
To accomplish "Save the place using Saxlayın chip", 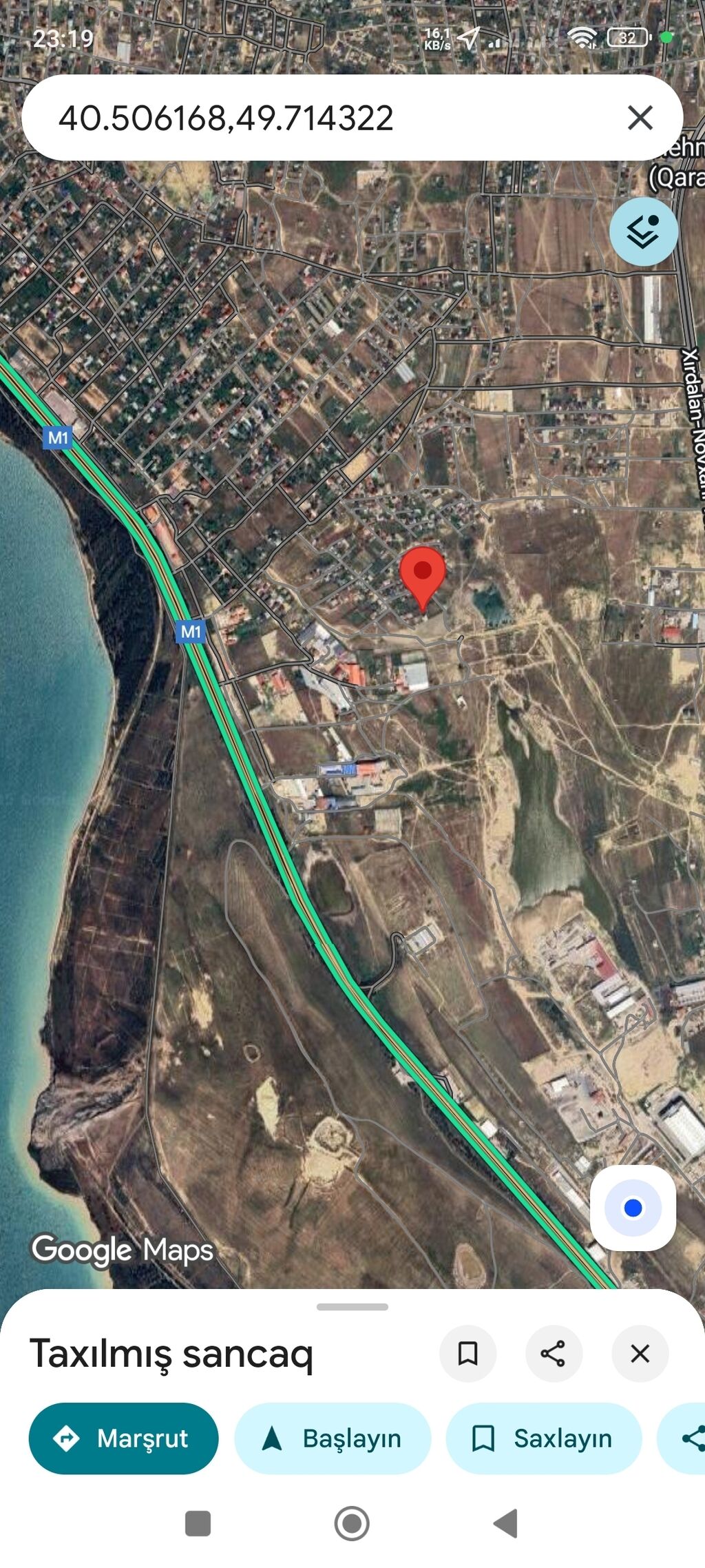I will click(x=543, y=1438).
